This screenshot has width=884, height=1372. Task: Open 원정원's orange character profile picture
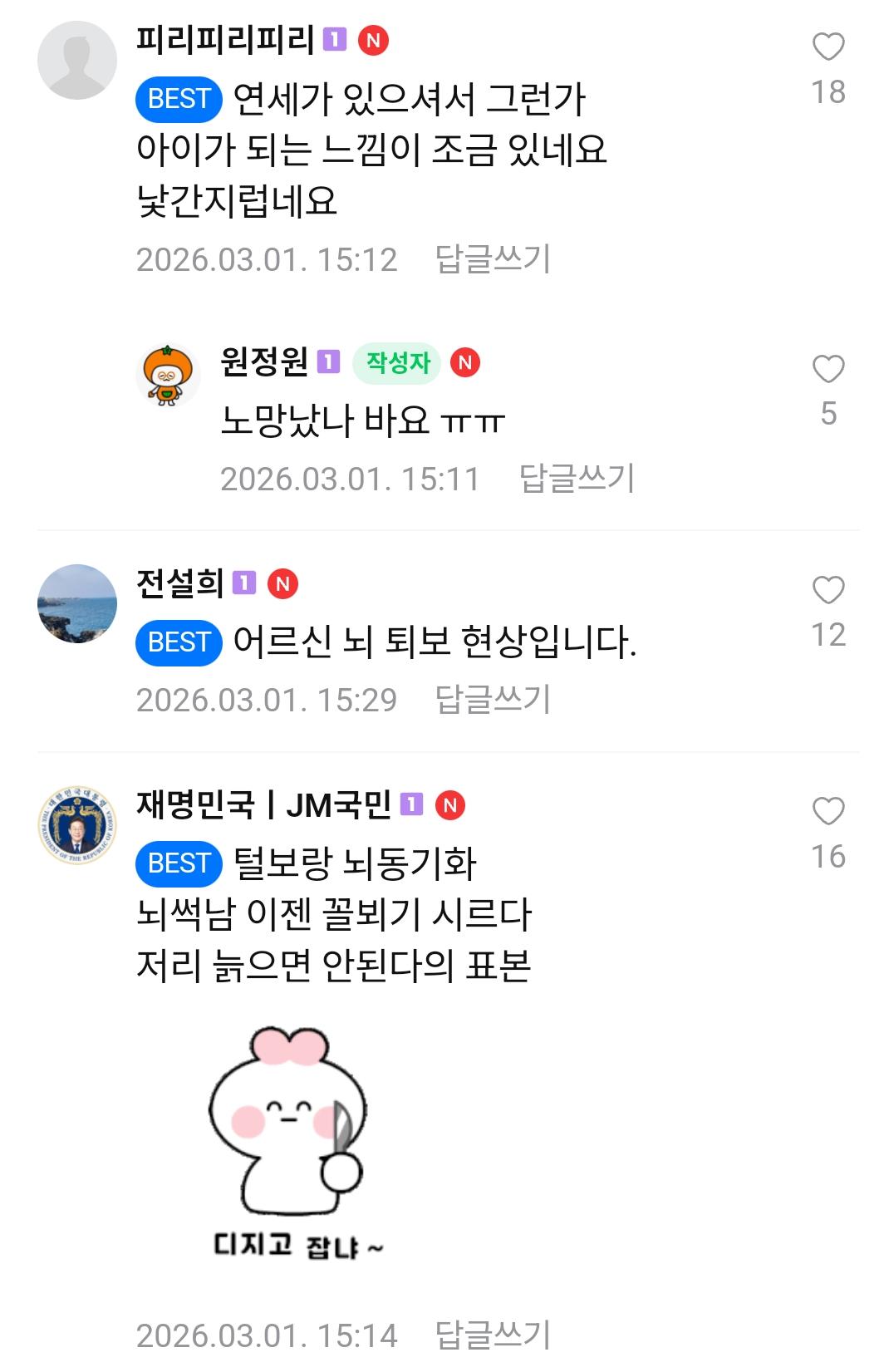point(169,374)
